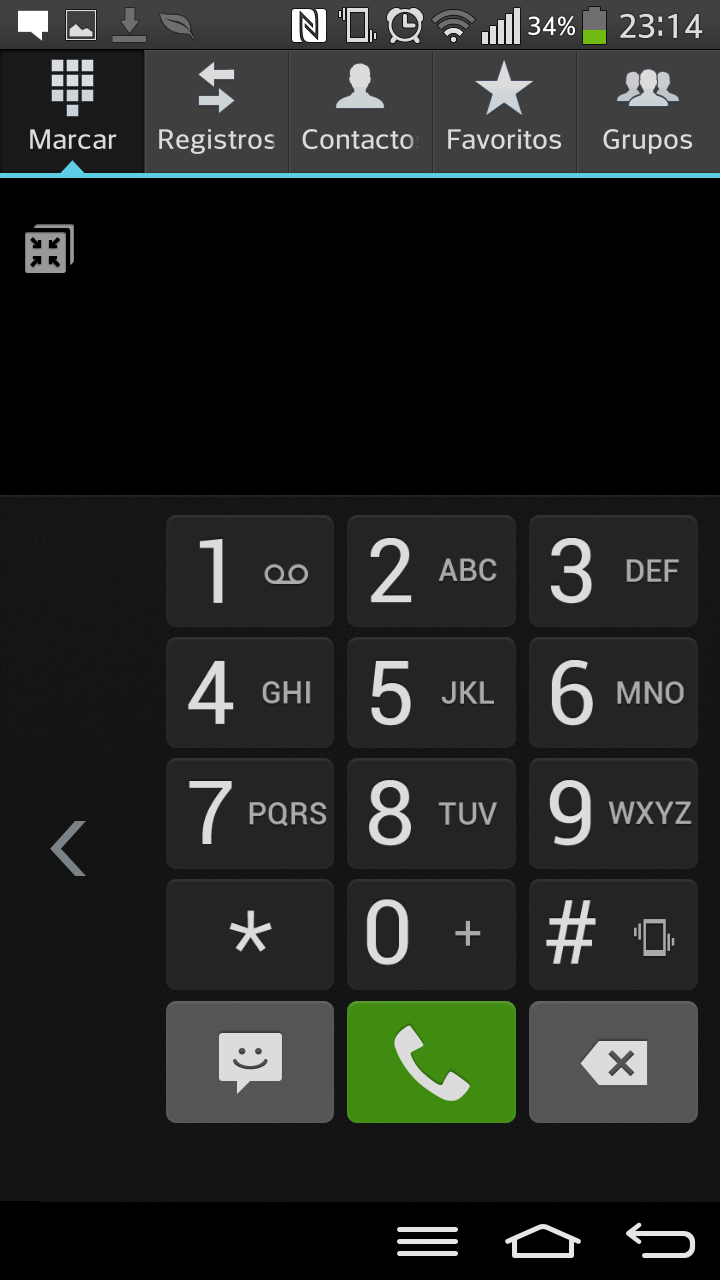Send a message with the smiley bubble button
The width and height of the screenshot is (720, 1280).
click(250, 1062)
